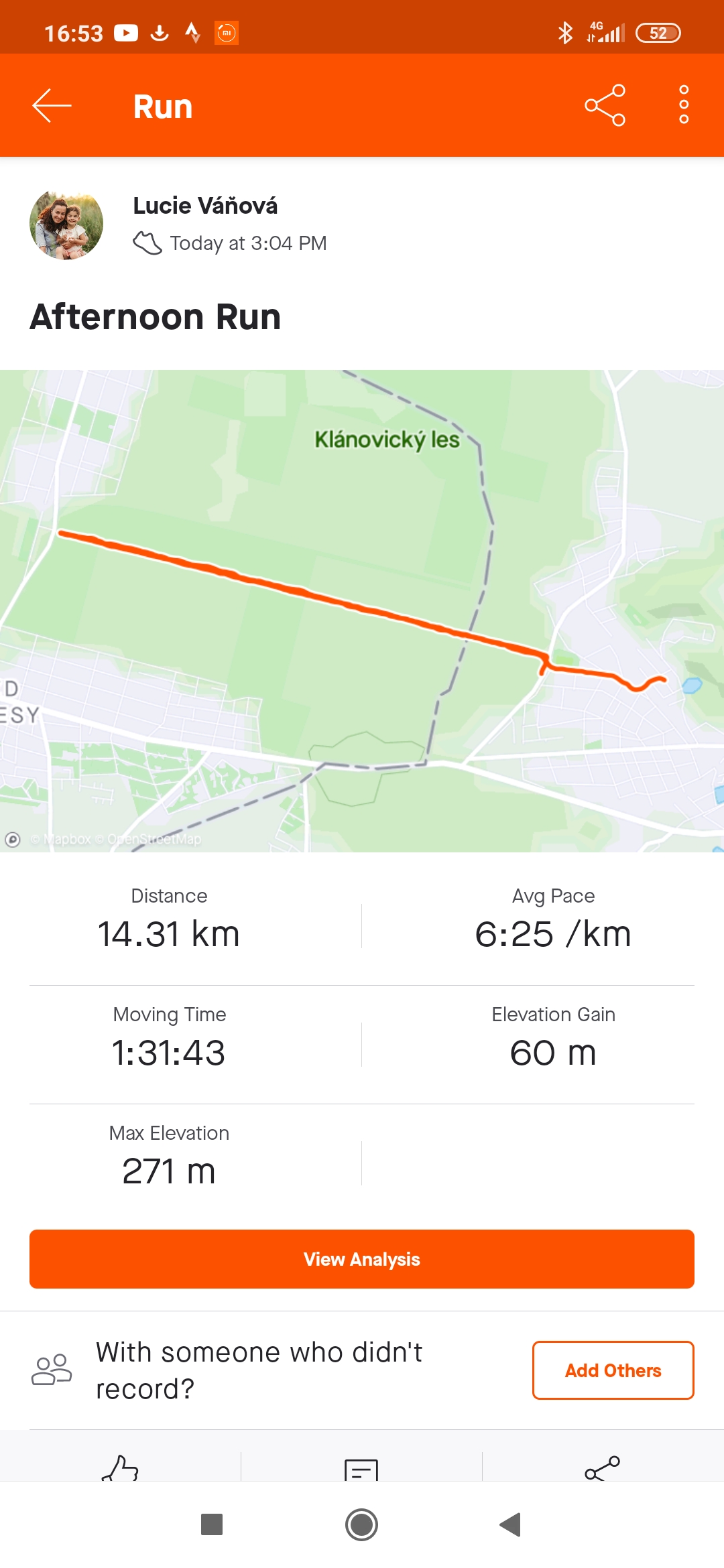
Task: Open recent apps via the square button
Action: tap(212, 1524)
